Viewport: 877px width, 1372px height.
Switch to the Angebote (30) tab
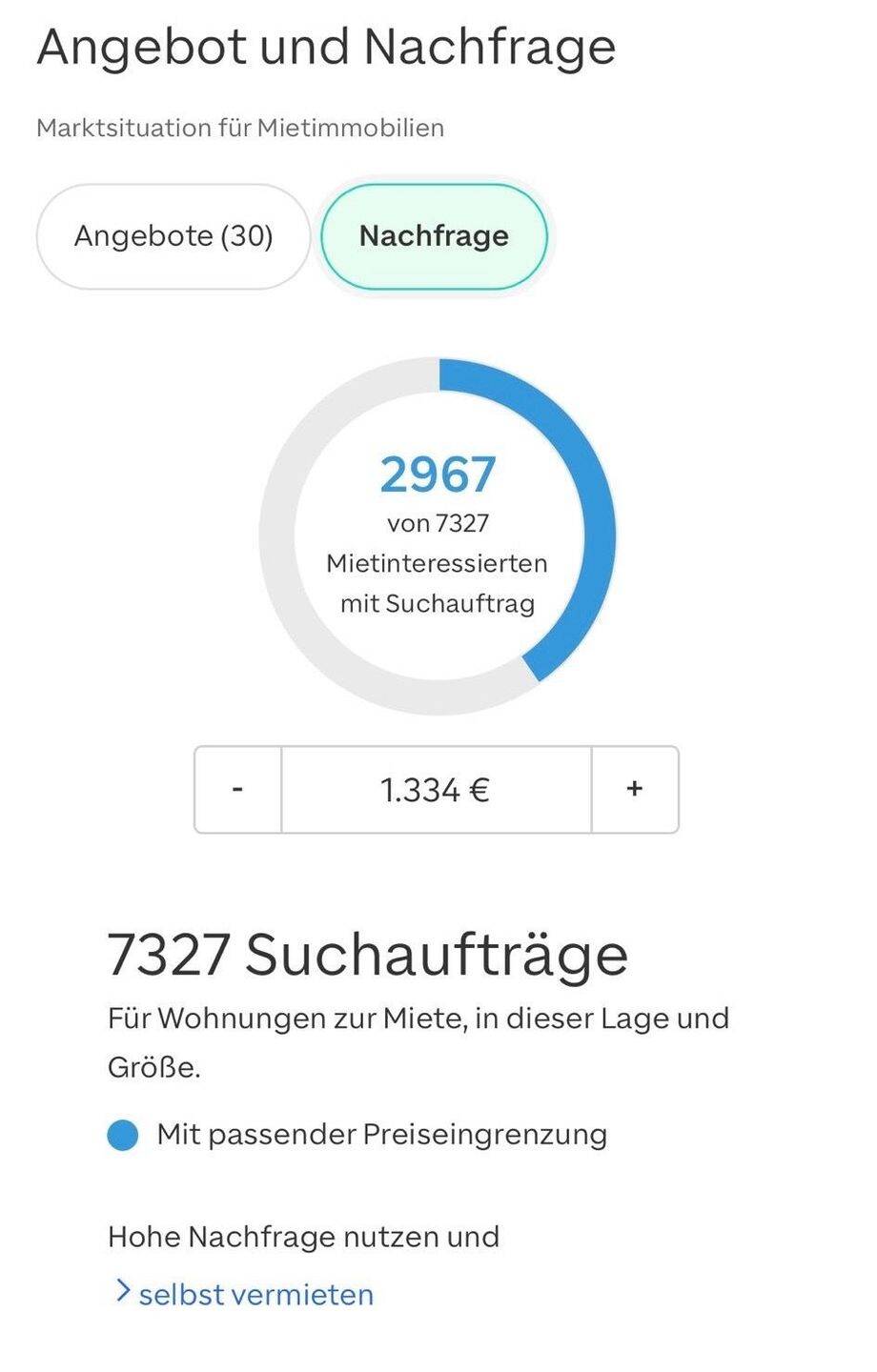point(173,236)
